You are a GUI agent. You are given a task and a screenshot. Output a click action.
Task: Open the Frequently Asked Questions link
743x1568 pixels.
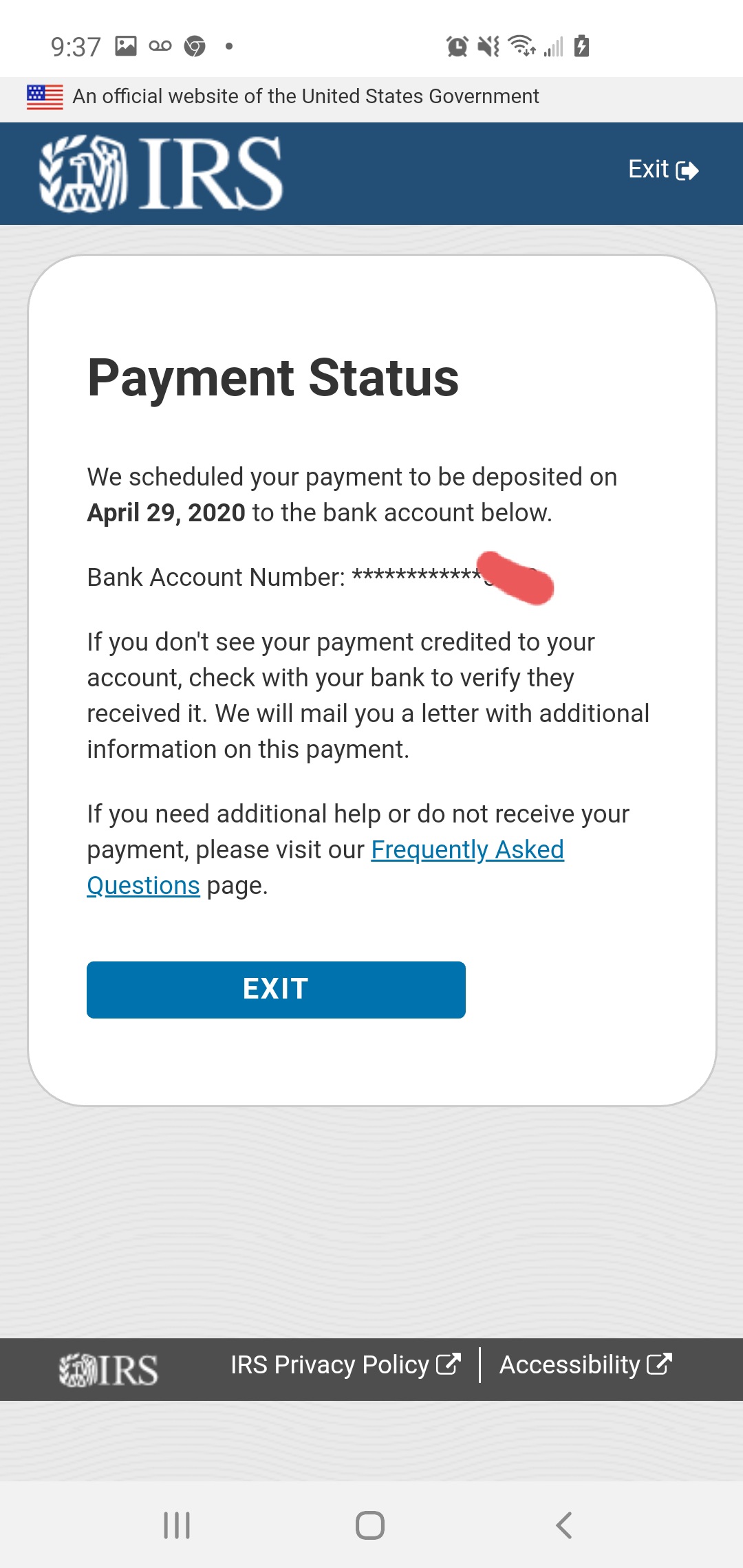pos(467,850)
